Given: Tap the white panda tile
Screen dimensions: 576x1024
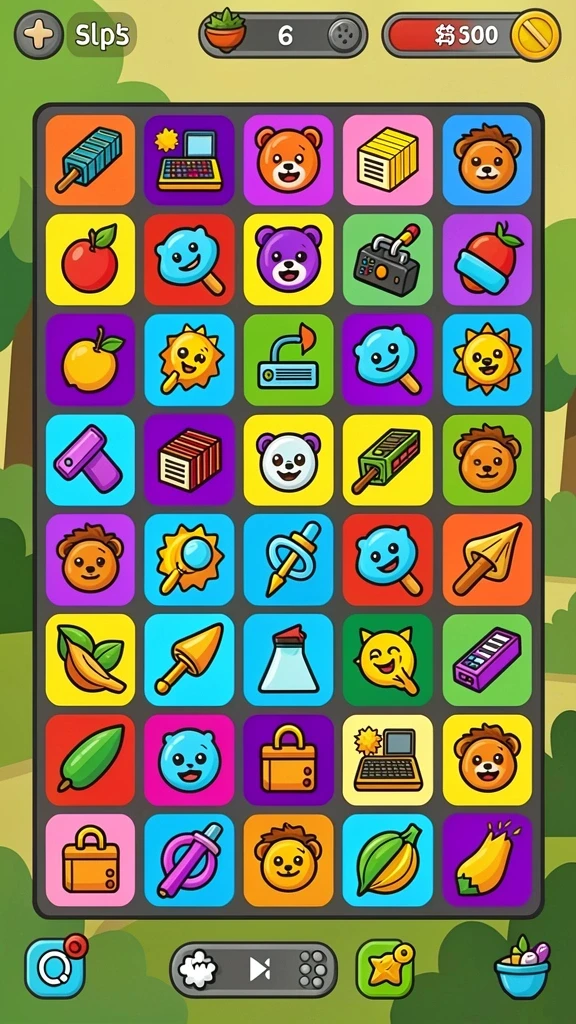Looking at the screenshot, I should (x=288, y=460).
